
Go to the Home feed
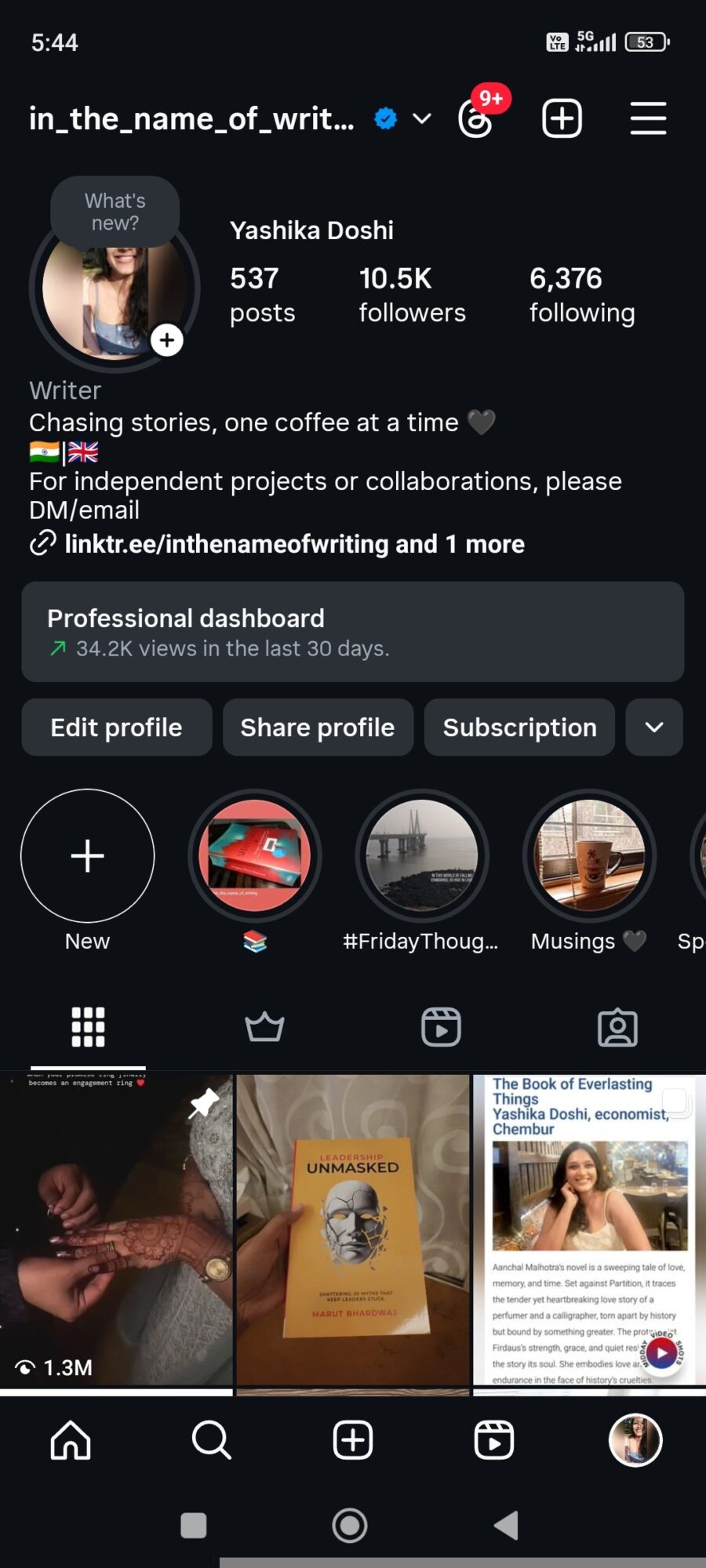[71, 1440]
